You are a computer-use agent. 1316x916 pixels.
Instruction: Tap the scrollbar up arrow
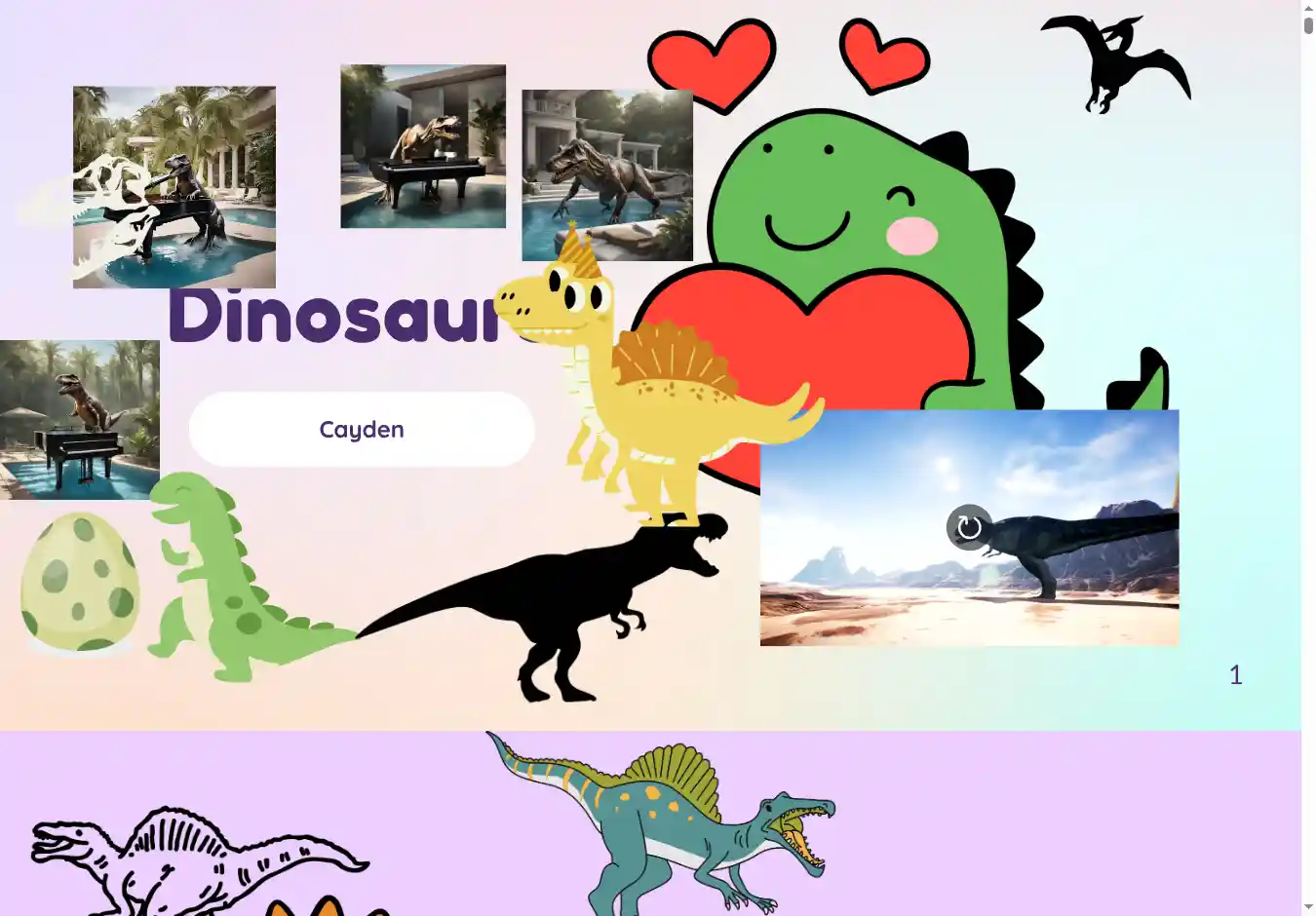coord(1308,8)
